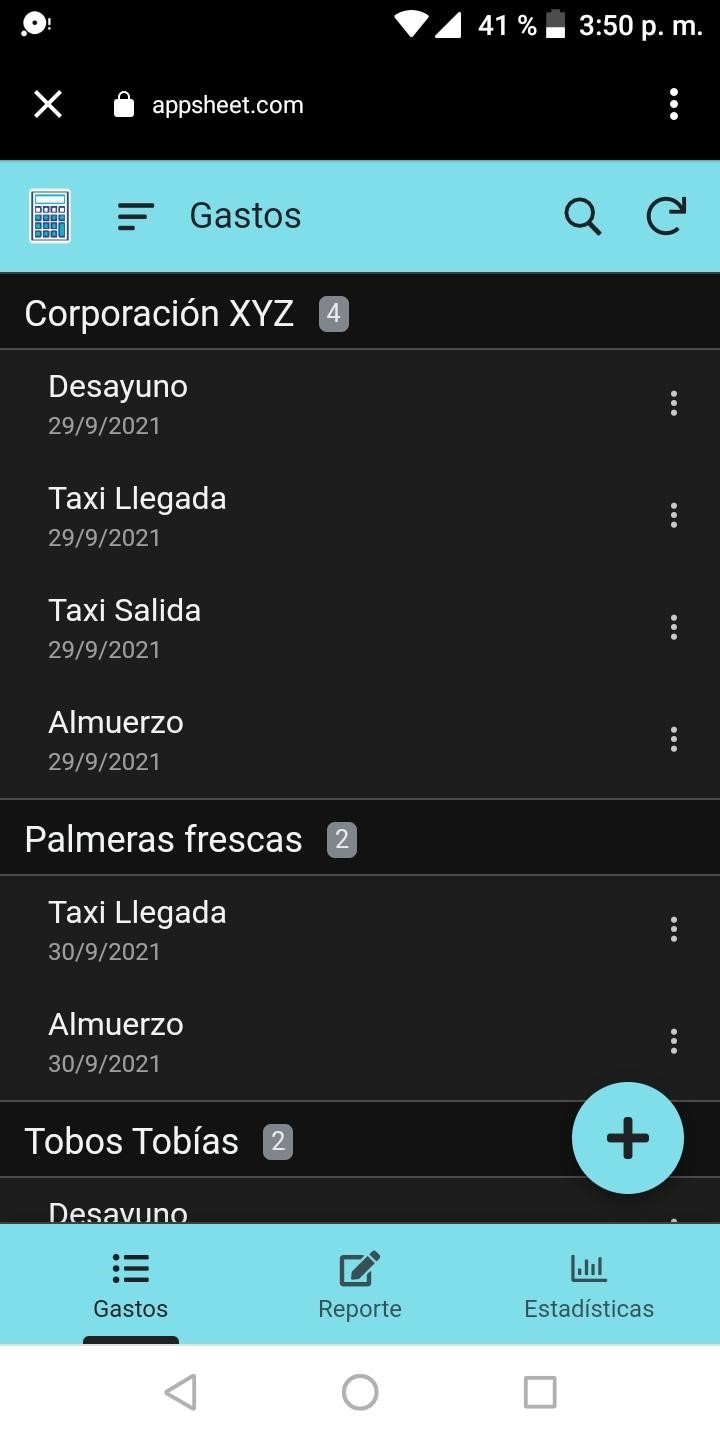Open options for Taxi Llegada in Corporación XYZ
The image size is (720, 1440).
click(674, 515)
